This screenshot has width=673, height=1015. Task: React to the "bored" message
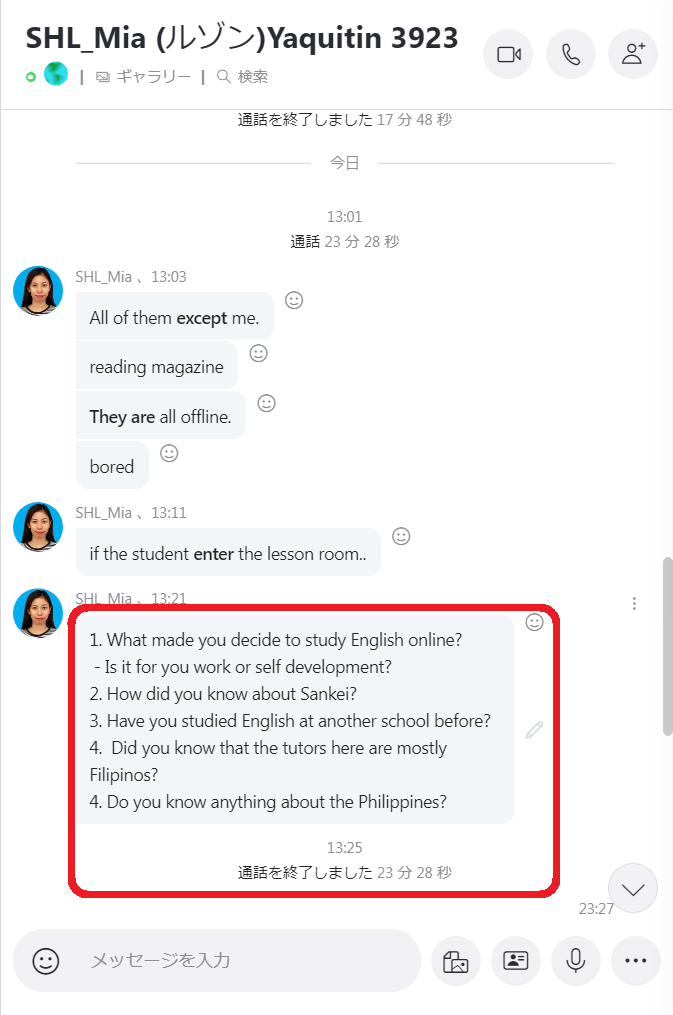pos(169,453)
